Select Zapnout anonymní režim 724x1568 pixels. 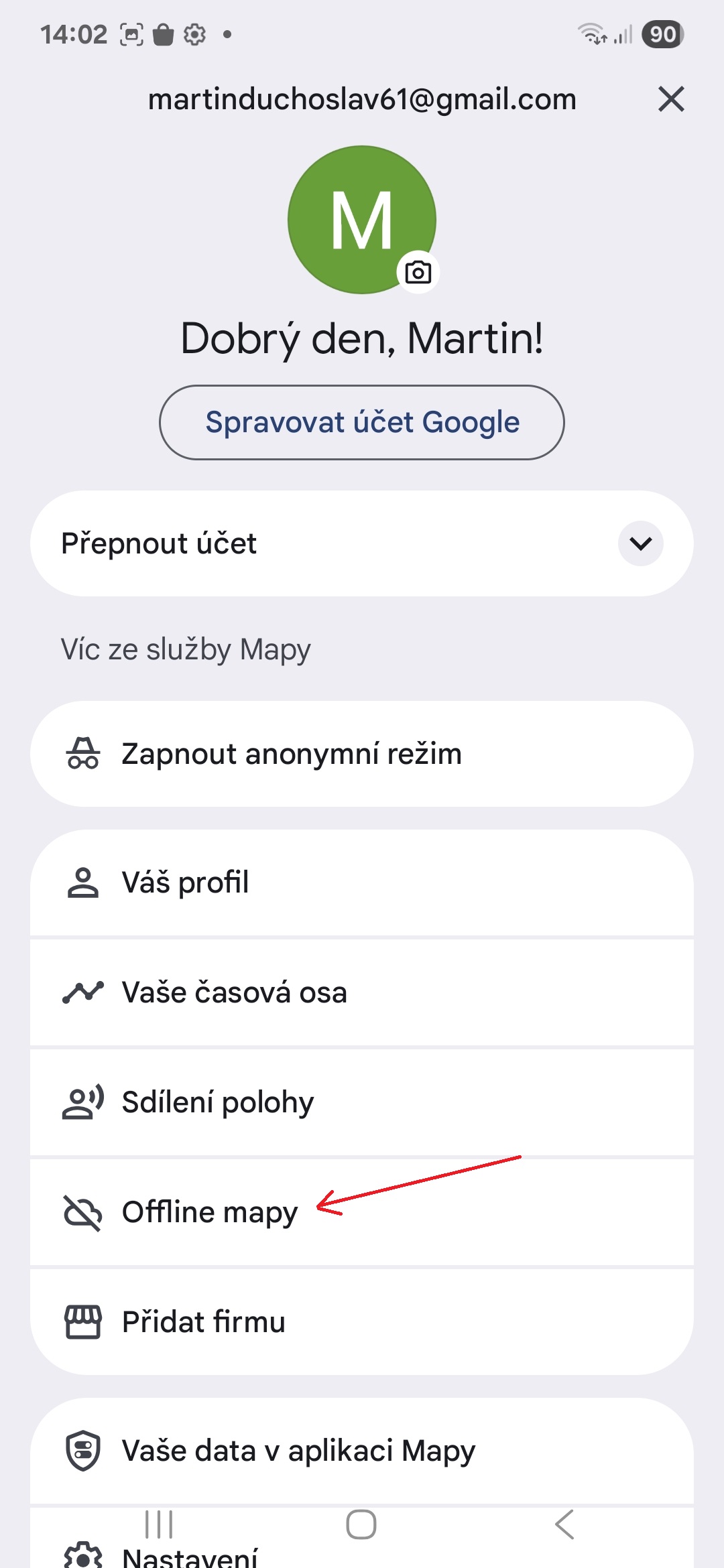(362, 754)
